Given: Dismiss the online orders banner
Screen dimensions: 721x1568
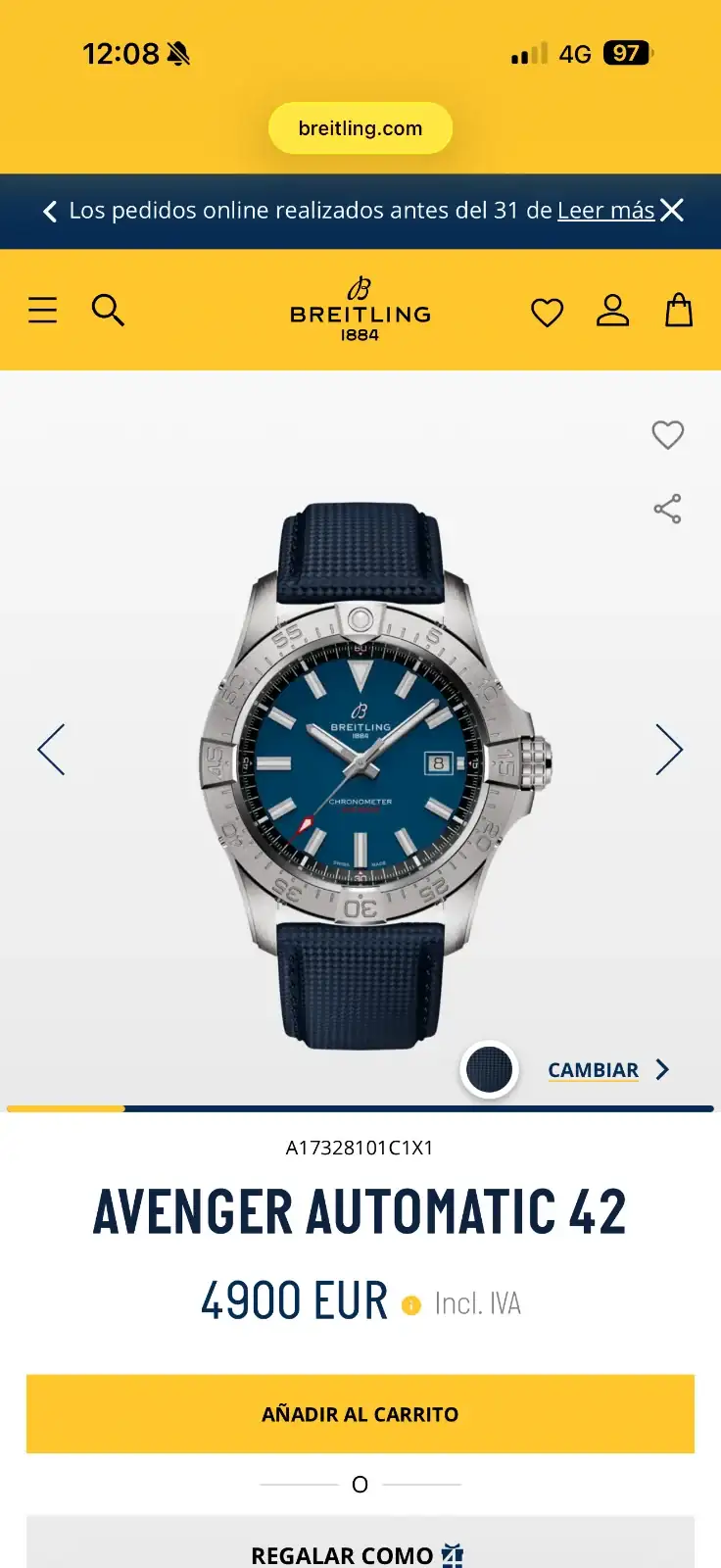Looking at the screenshot, I should click(x=672, y=211).
